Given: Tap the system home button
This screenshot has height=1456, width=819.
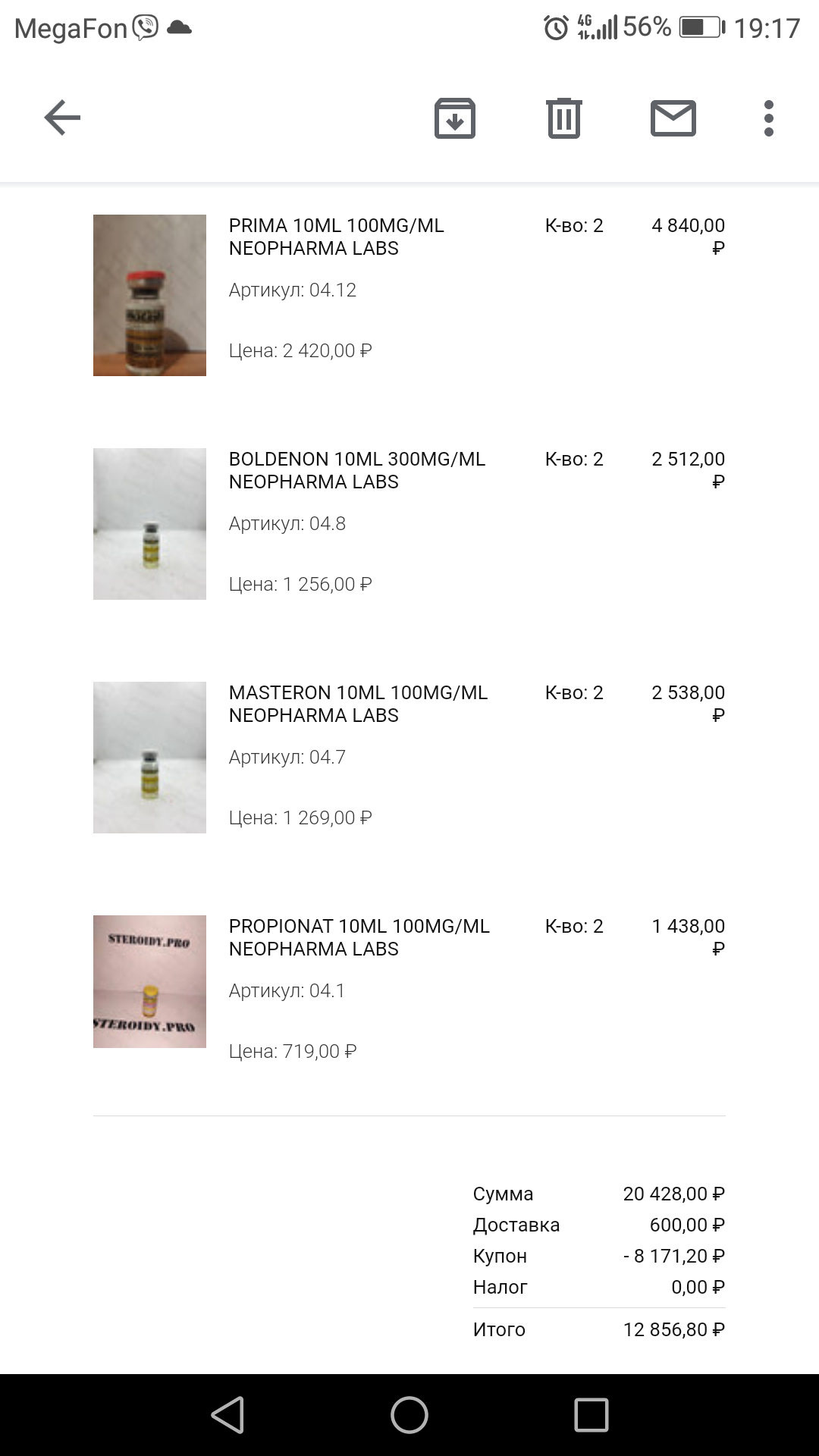Looking at the screenshot, I should point(409,1415).
